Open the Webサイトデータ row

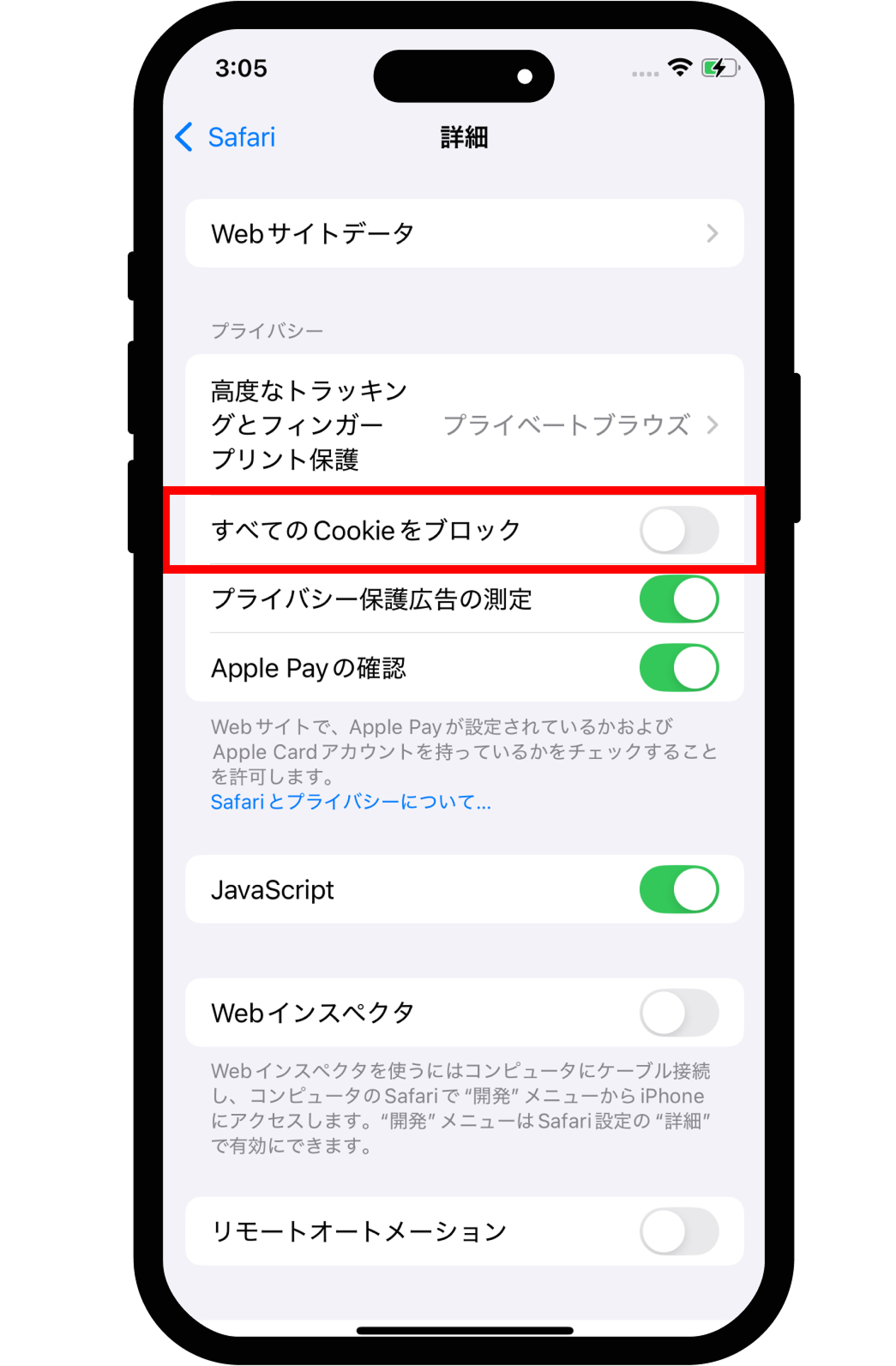[464, 233]
